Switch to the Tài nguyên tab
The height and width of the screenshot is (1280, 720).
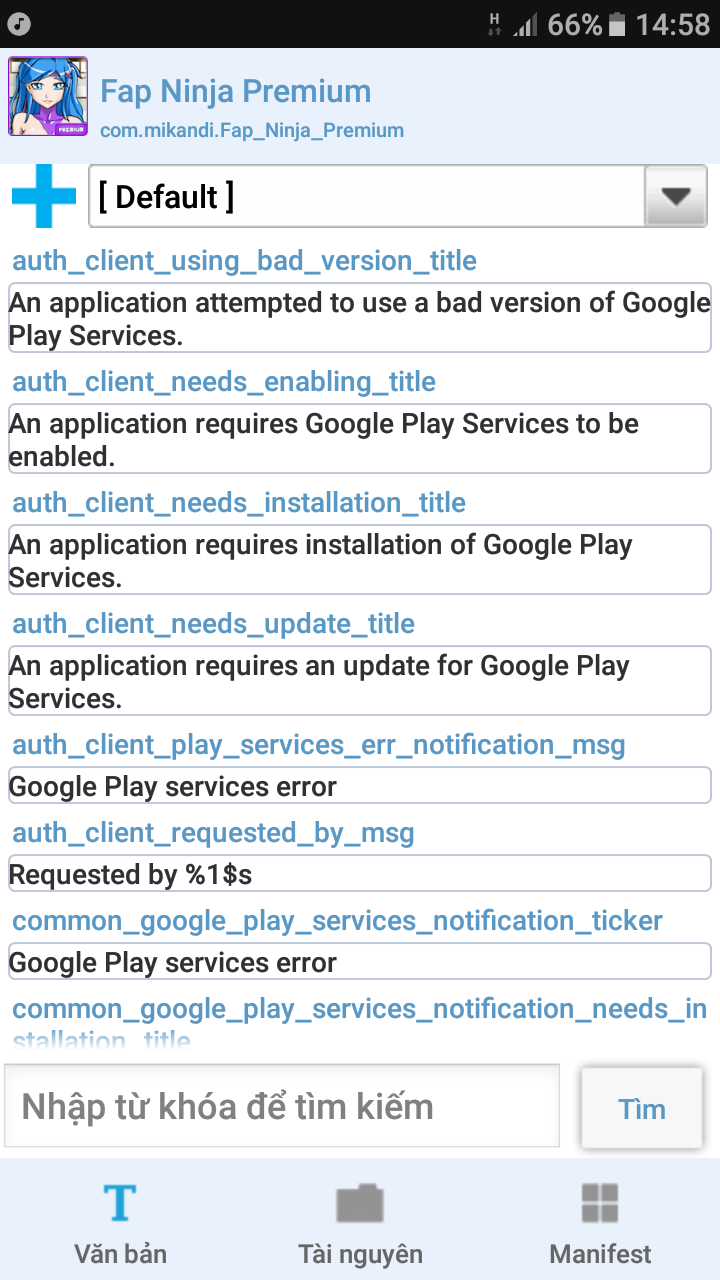point(360,1220)
